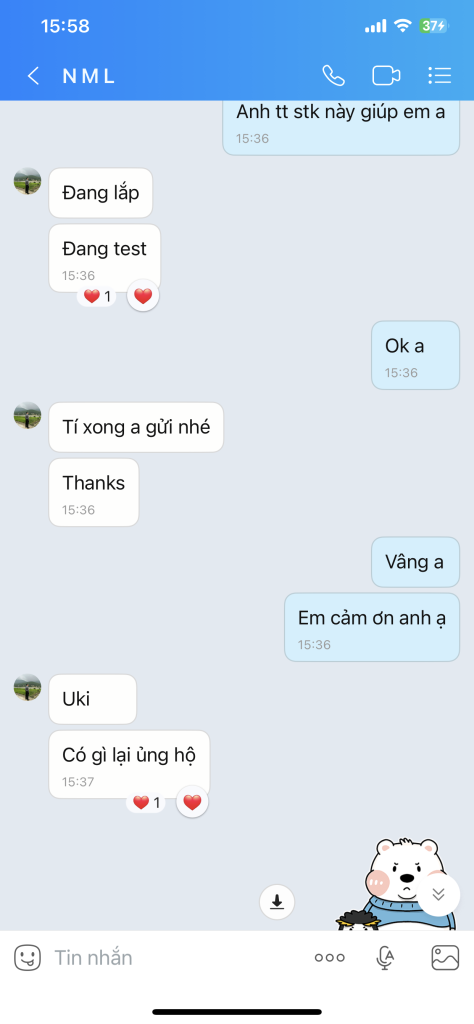Open the photo gallery picker
474x1024 pixels.
click(x=445, y=957)
